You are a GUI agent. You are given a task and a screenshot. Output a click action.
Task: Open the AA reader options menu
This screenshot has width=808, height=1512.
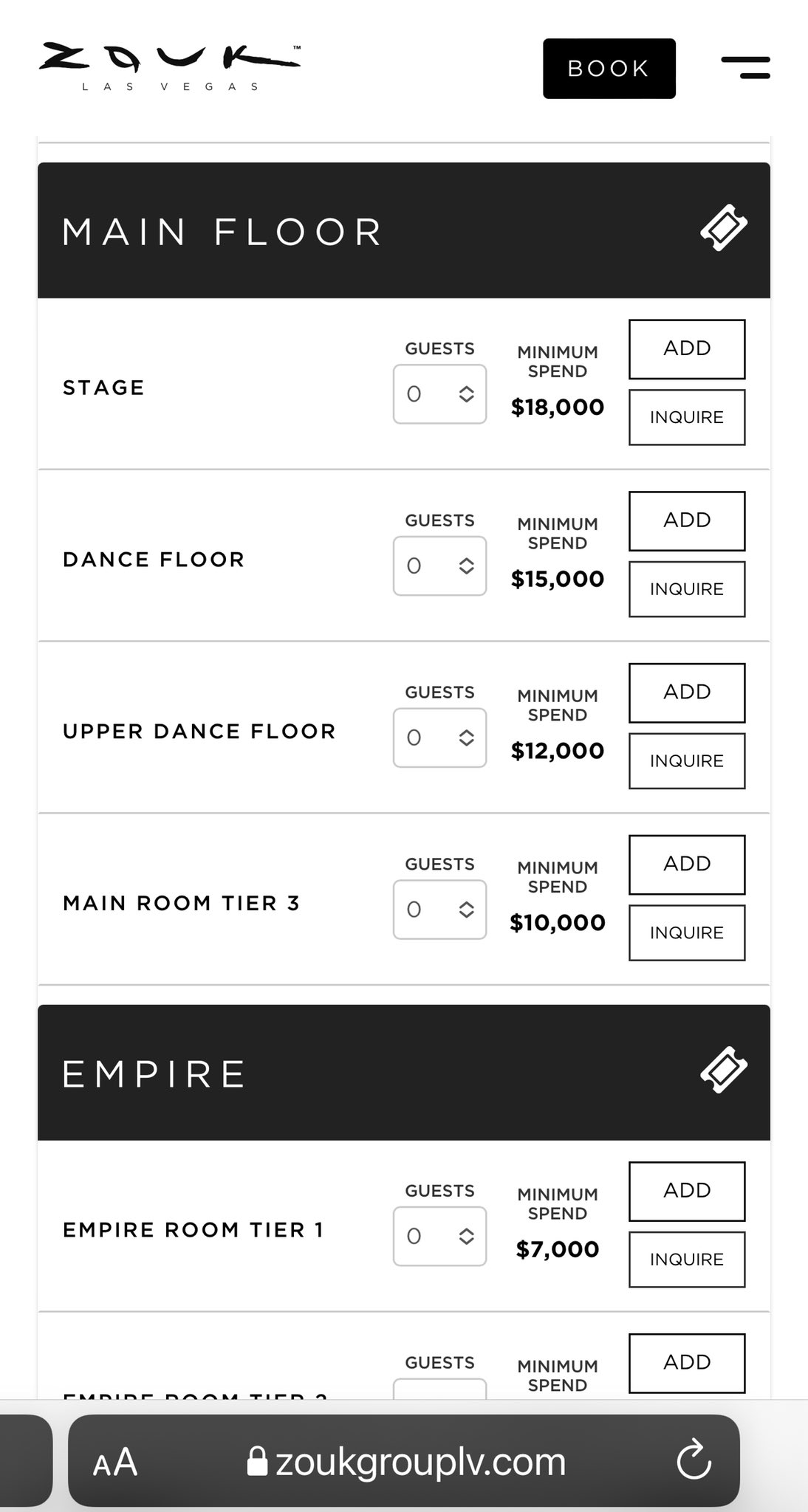point(115,1461)
